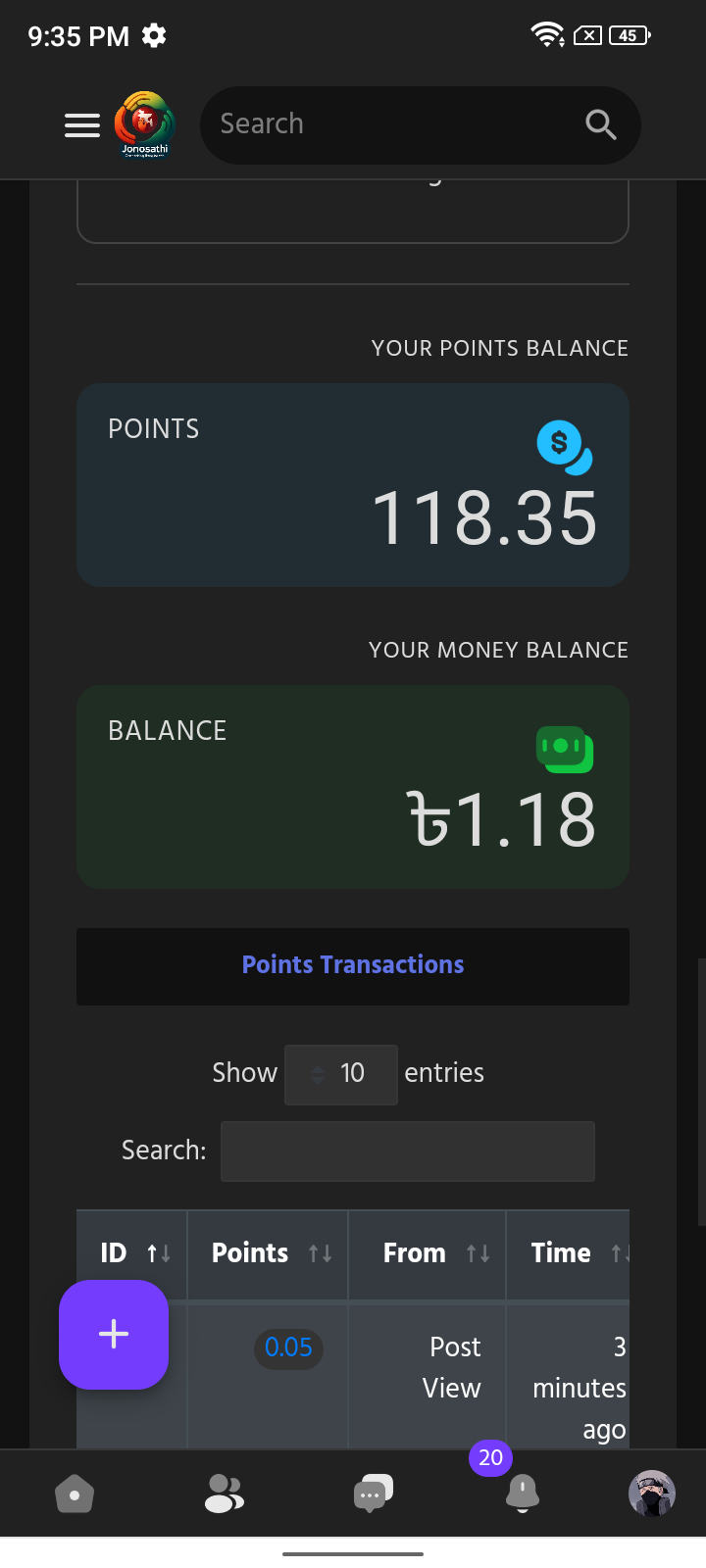This screenshot has width=706, height=1568.
Task: Tap the purple plus floating button
Action: [x=114, y=1334]
